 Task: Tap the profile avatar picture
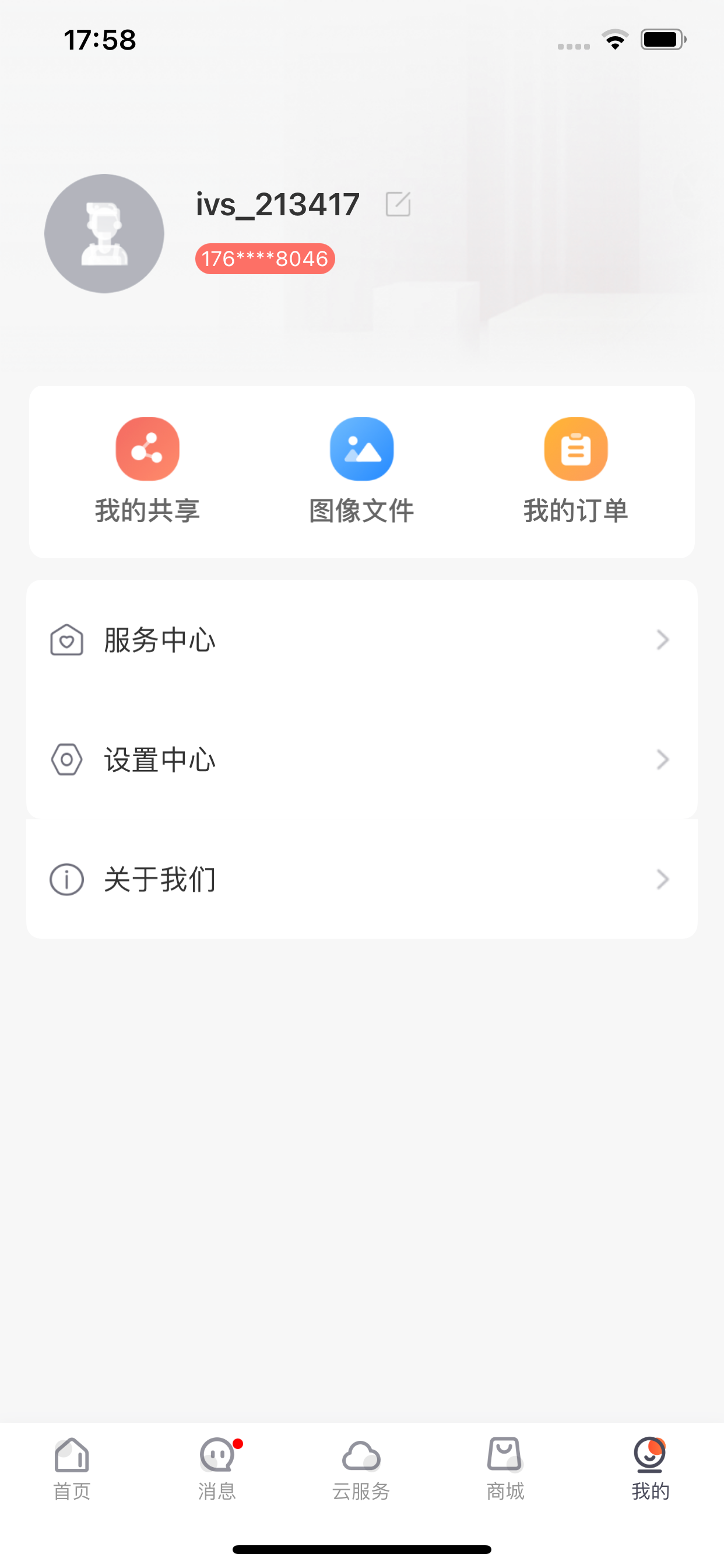tap(104, 234)
